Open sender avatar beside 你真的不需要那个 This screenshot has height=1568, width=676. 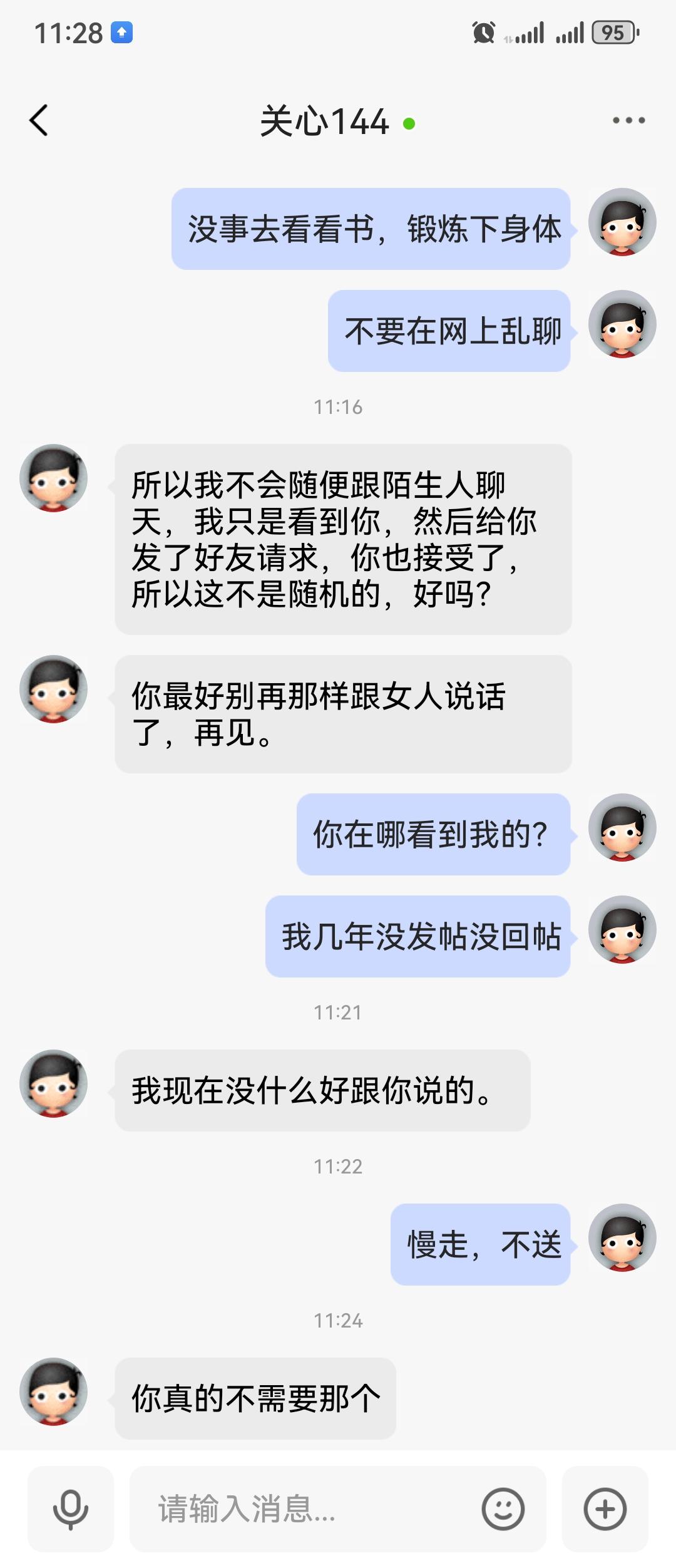54,1391
